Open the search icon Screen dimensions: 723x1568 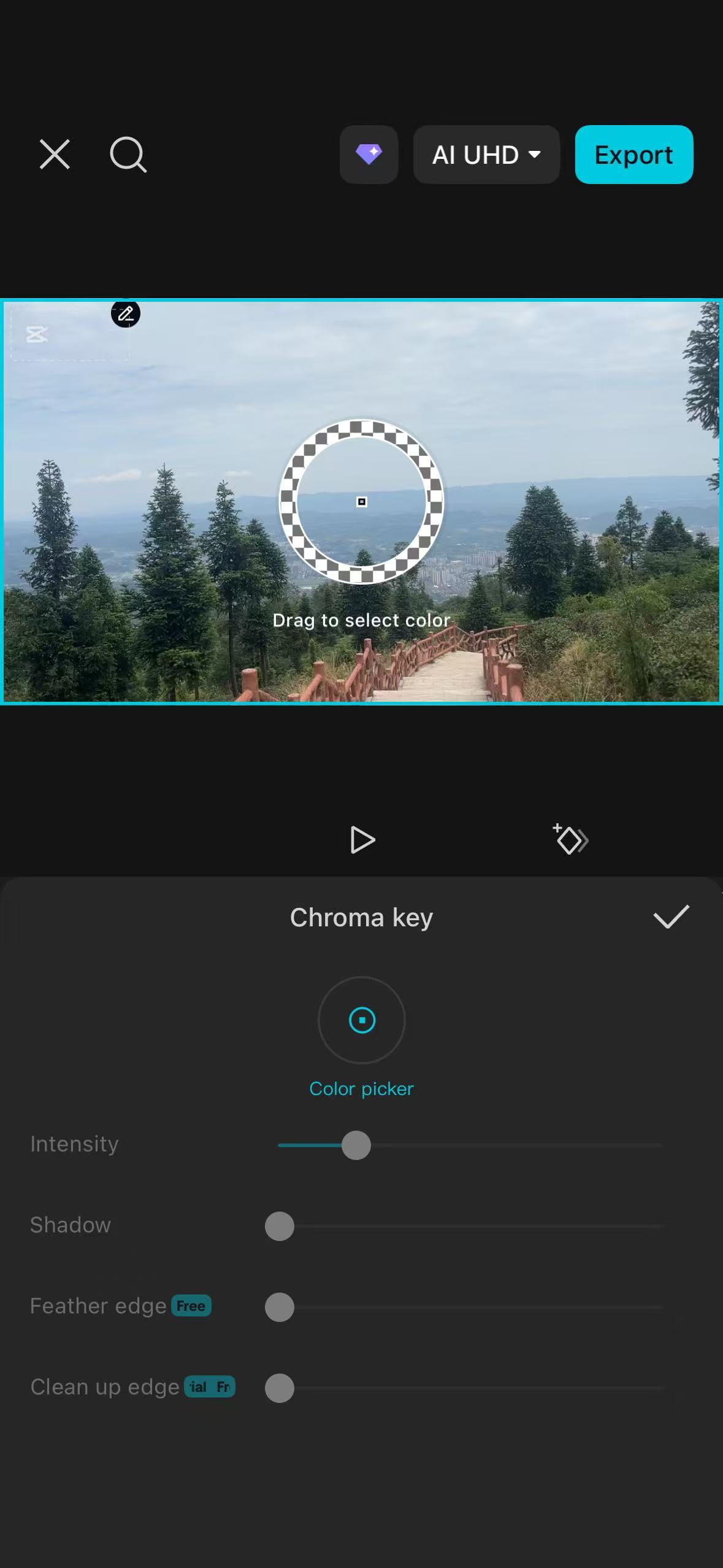[x=128, y=155]
